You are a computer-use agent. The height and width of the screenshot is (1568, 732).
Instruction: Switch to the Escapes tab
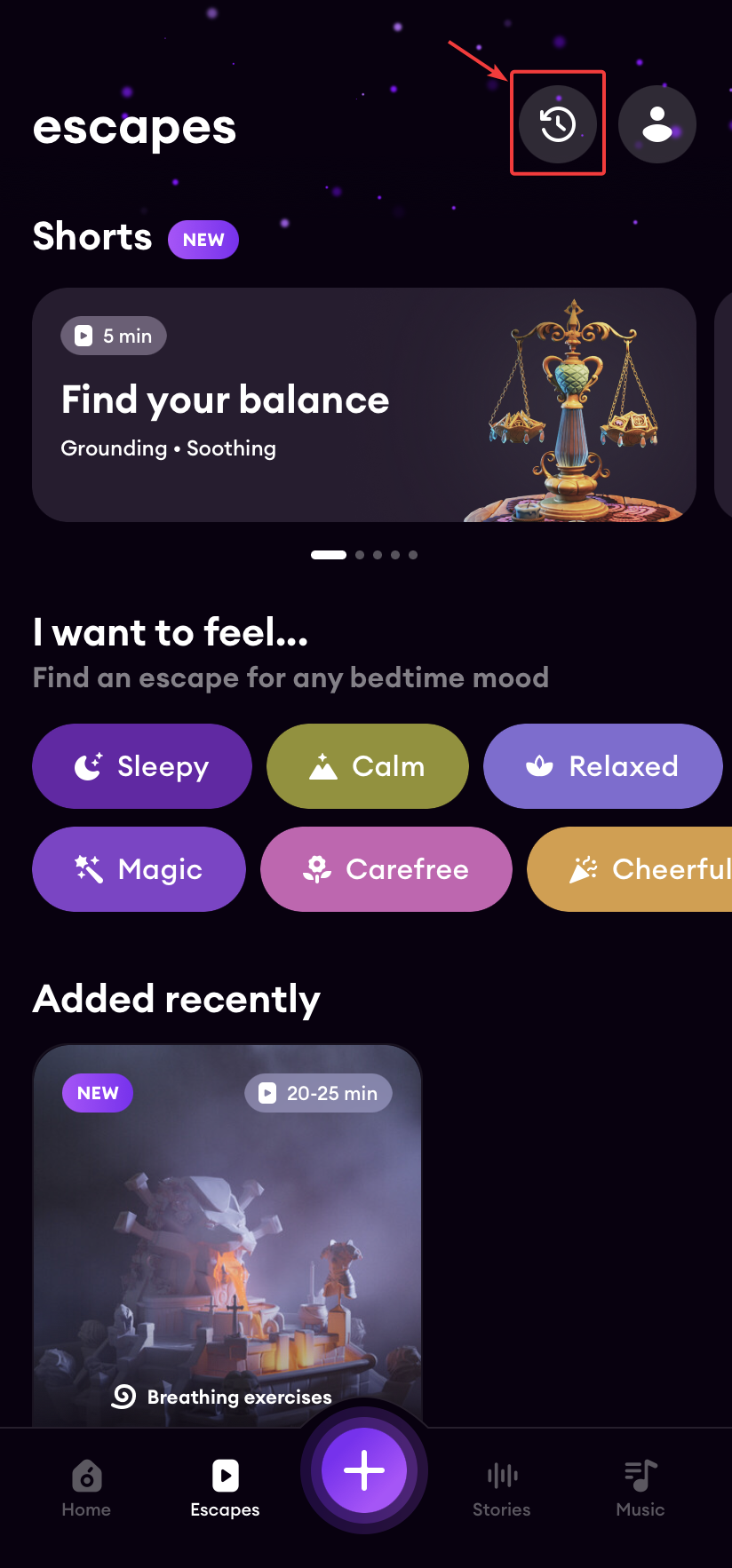pos(225,1488)
